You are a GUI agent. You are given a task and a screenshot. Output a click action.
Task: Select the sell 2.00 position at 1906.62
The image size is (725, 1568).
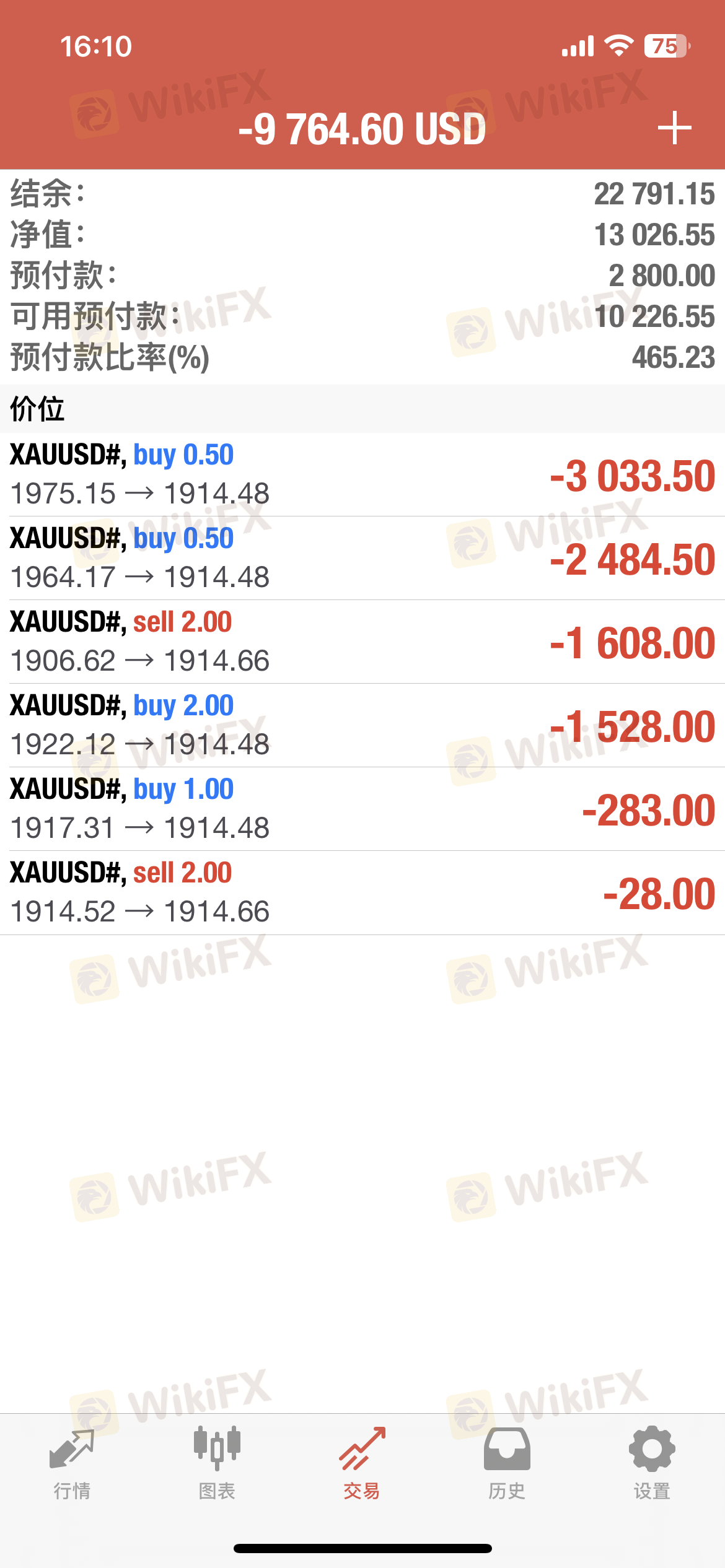(x=362, y=642)
